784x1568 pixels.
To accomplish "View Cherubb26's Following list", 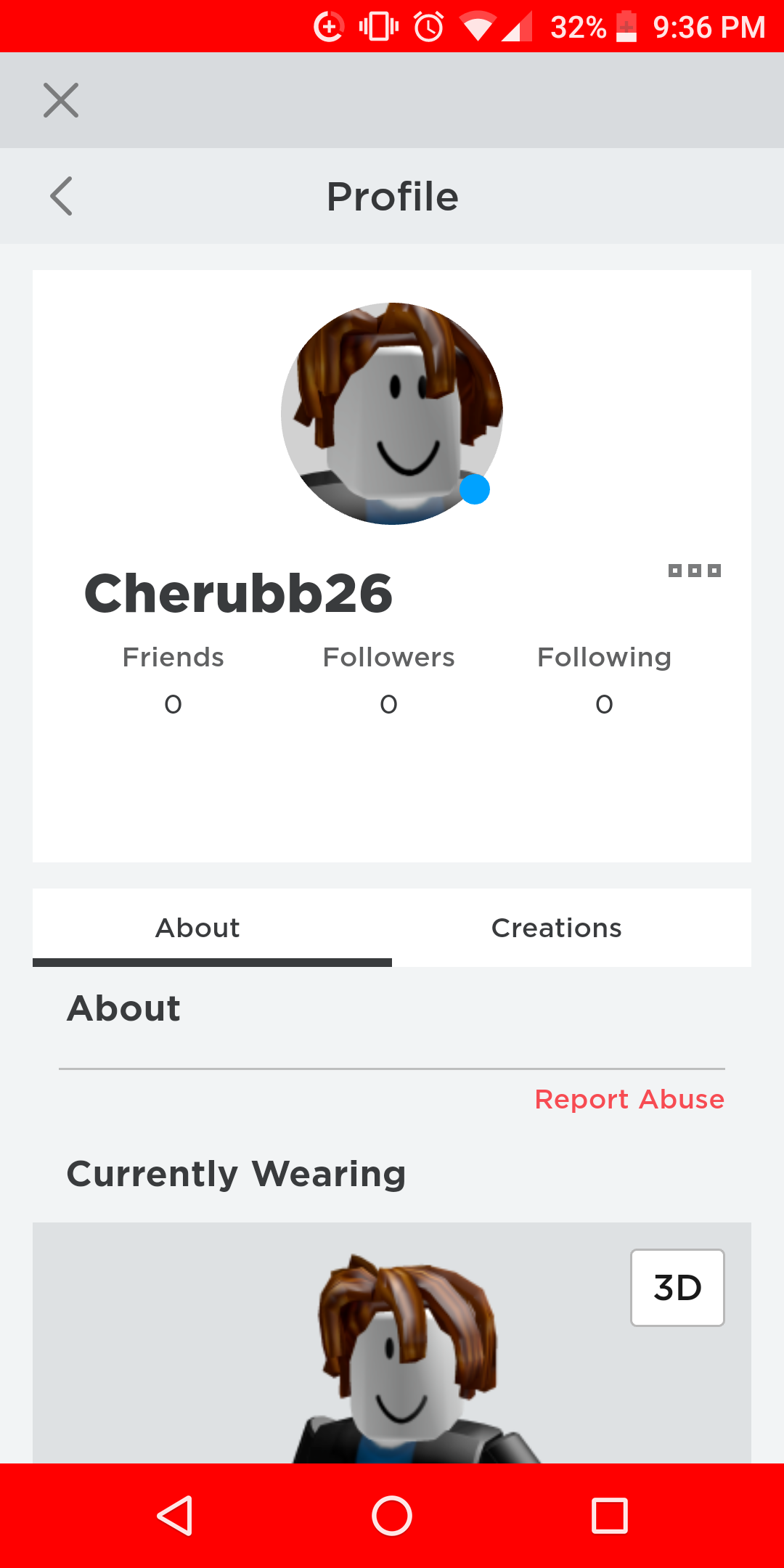I will [604, 679].
